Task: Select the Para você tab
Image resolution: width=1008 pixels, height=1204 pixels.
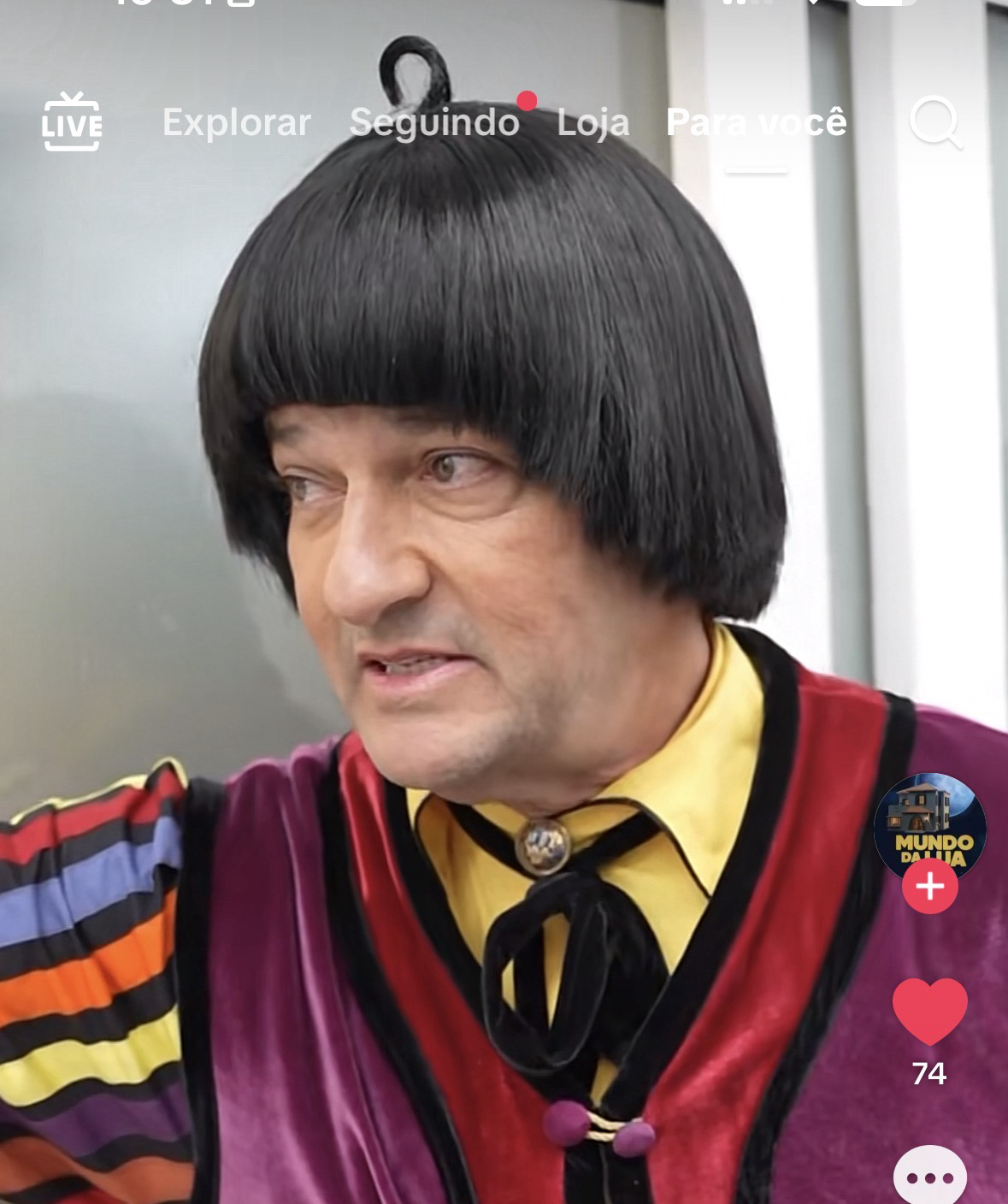Action: [757, 122]
